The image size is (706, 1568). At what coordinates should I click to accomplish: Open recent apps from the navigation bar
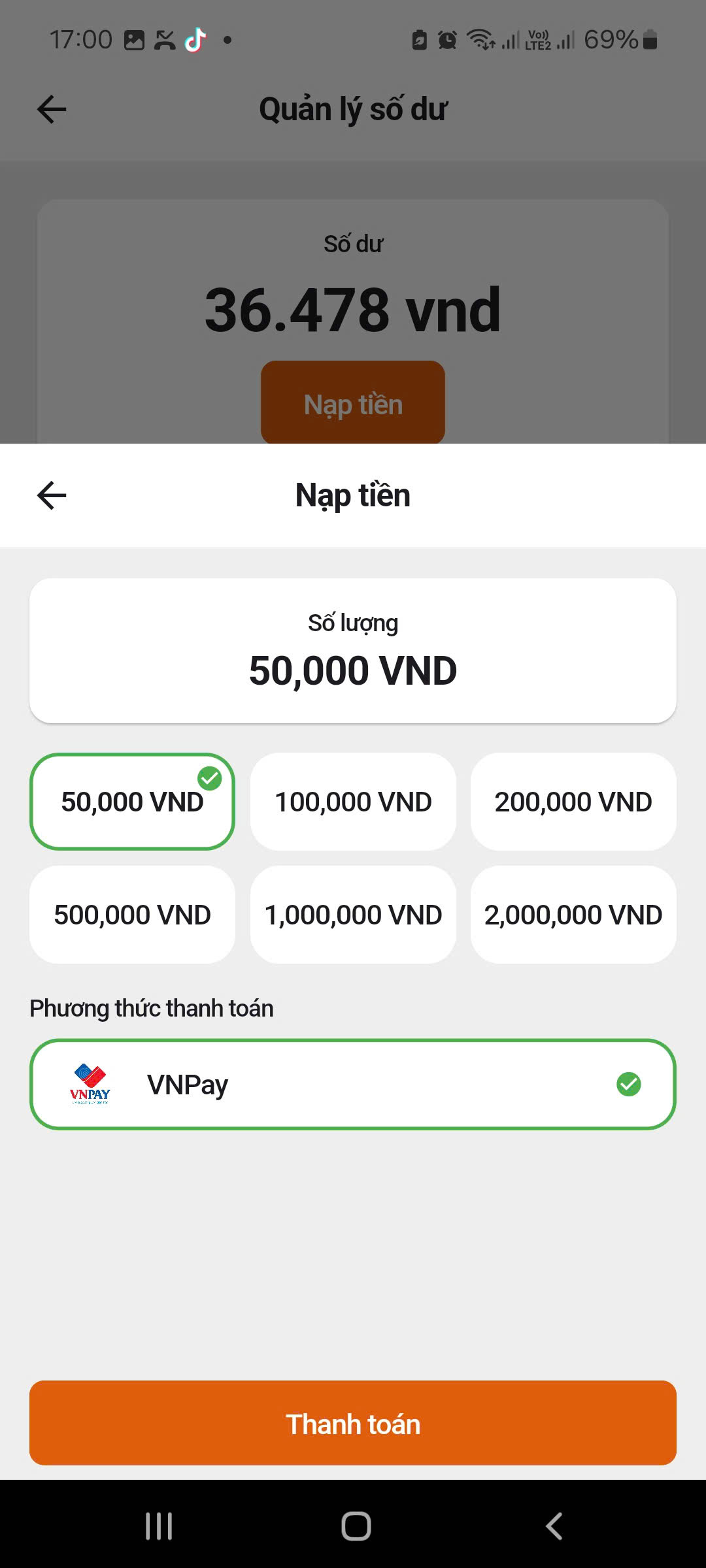coord(159,1526)
